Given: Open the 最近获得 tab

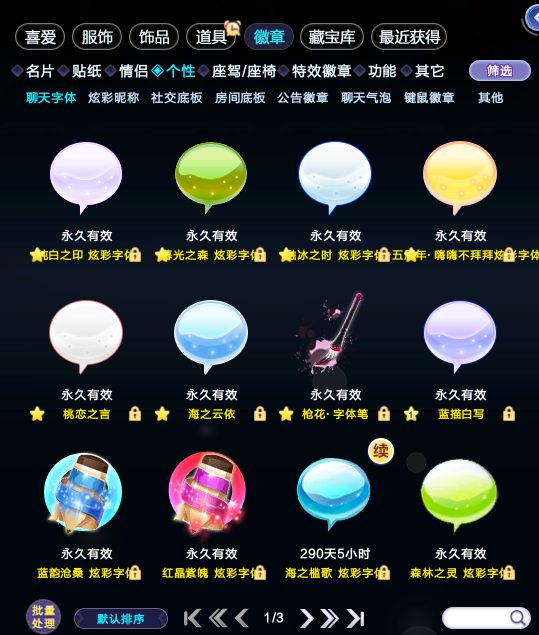Looking at the screenshot, I should click(x=409, y=37).
